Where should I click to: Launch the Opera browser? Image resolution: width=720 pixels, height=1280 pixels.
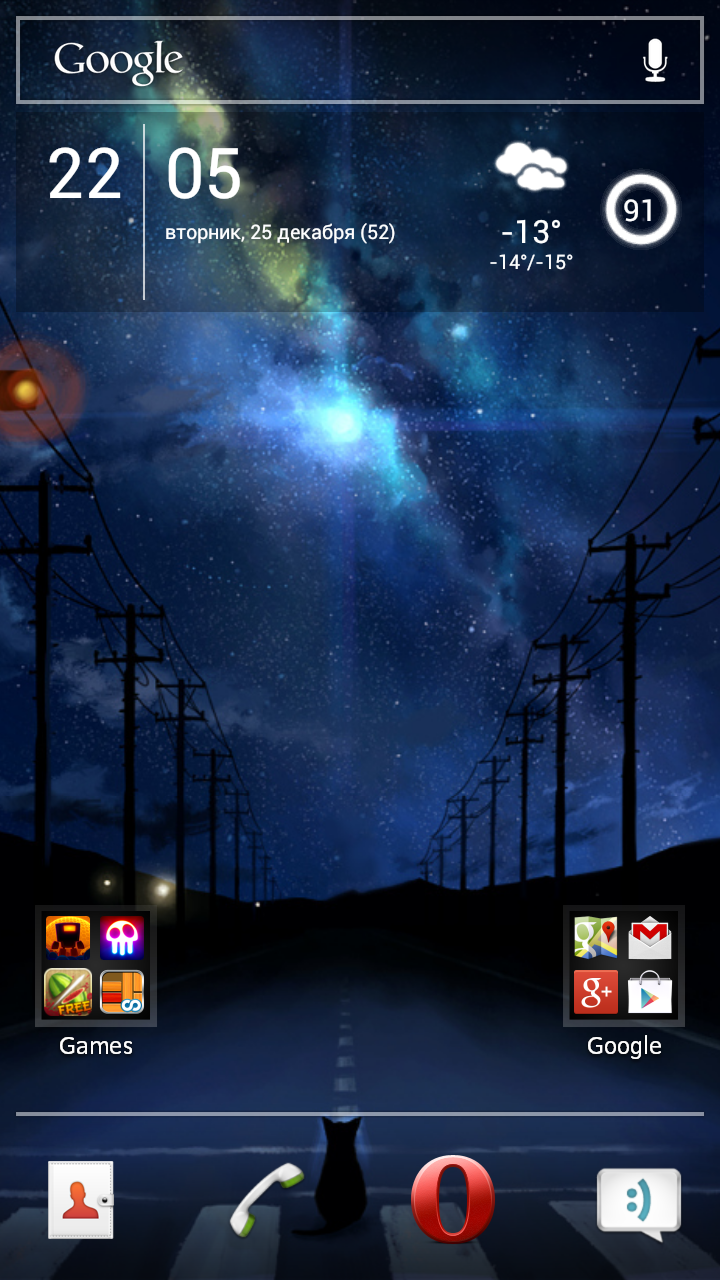453,1199
